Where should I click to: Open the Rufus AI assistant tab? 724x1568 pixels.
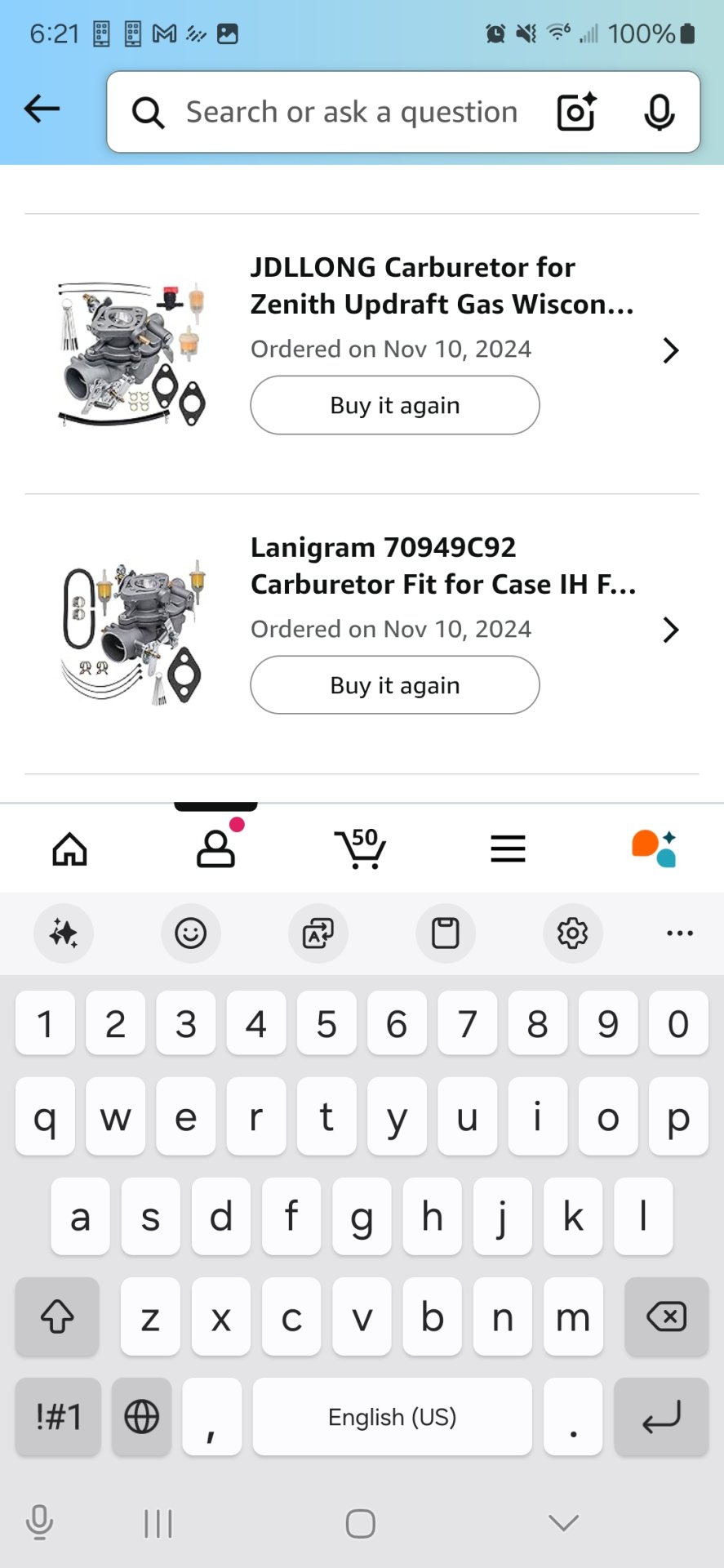click(654, 849)
